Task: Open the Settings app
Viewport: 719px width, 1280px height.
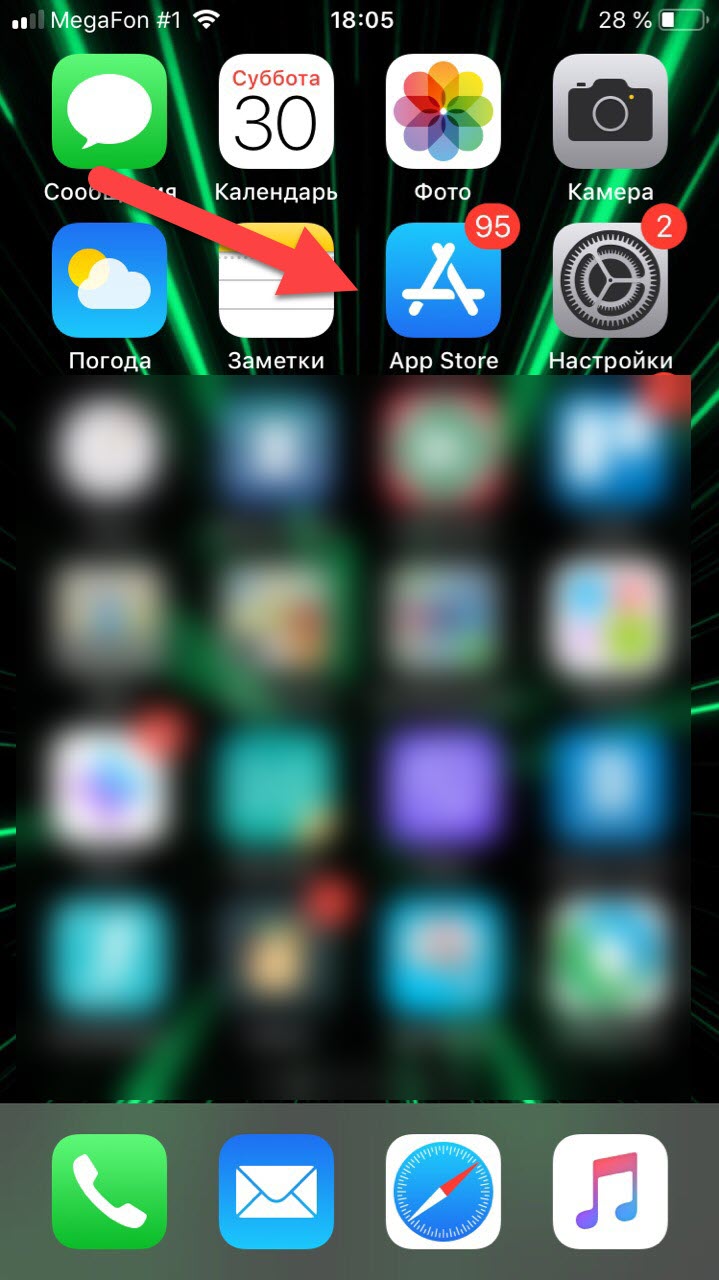Action: pos(610,280)
